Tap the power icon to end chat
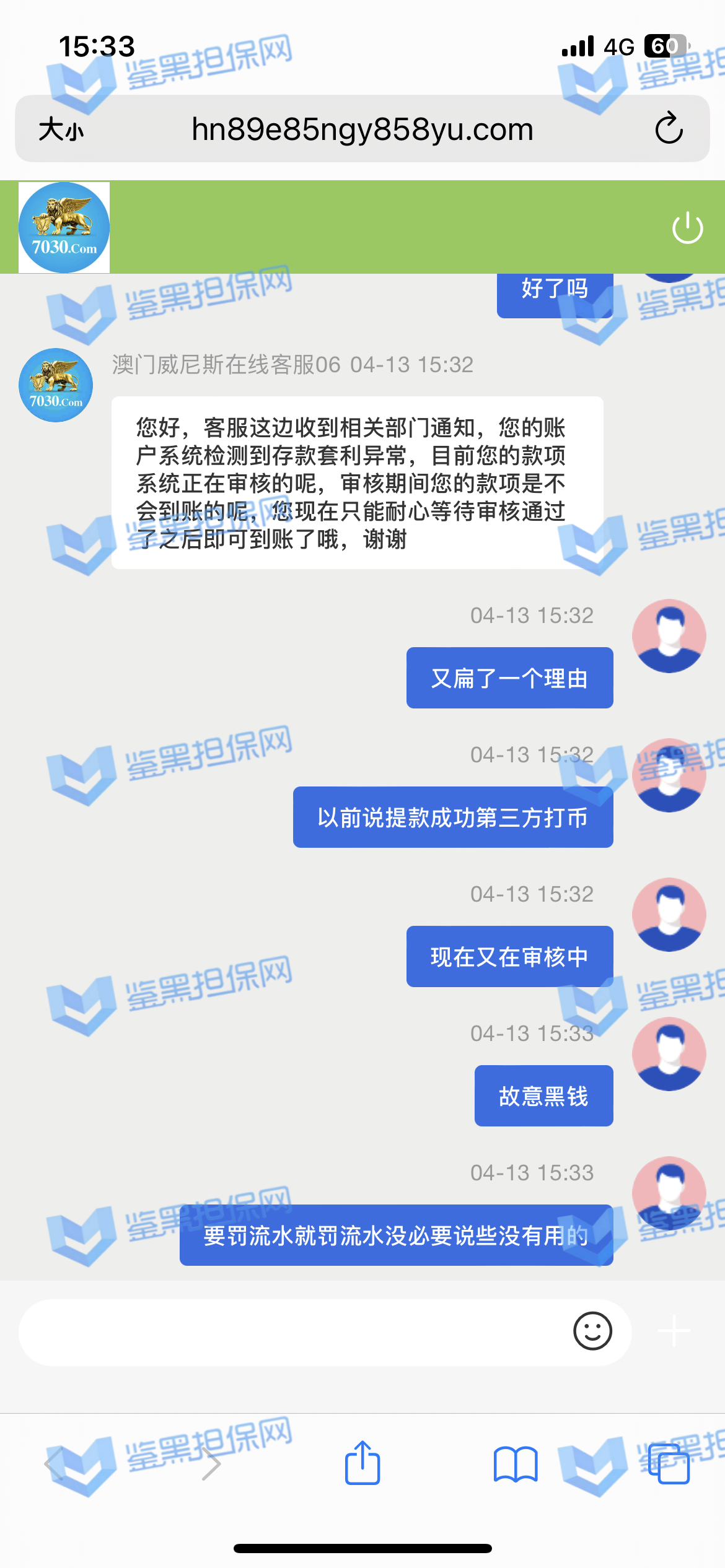 [x=687, y=228]
